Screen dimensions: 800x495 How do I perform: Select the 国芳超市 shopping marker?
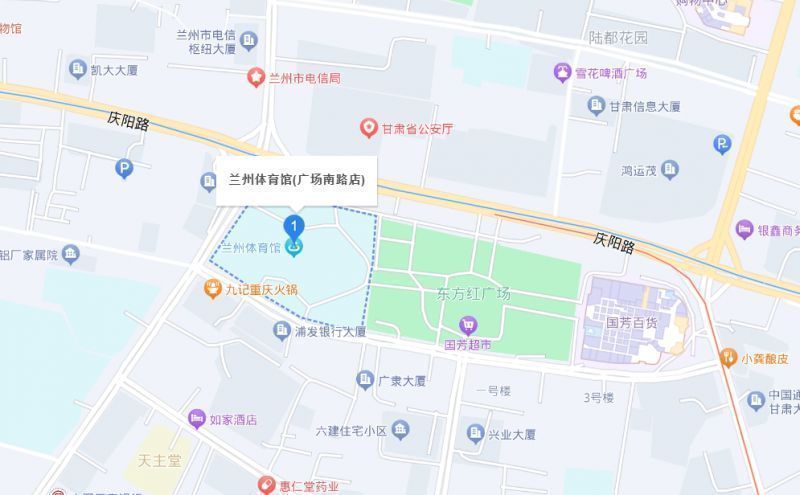(466, 324)
